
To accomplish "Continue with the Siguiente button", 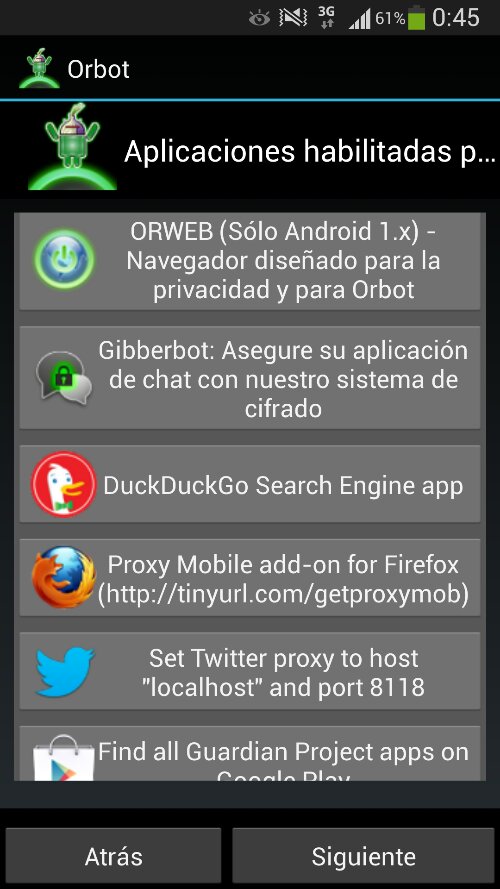I will click(363, 856).
